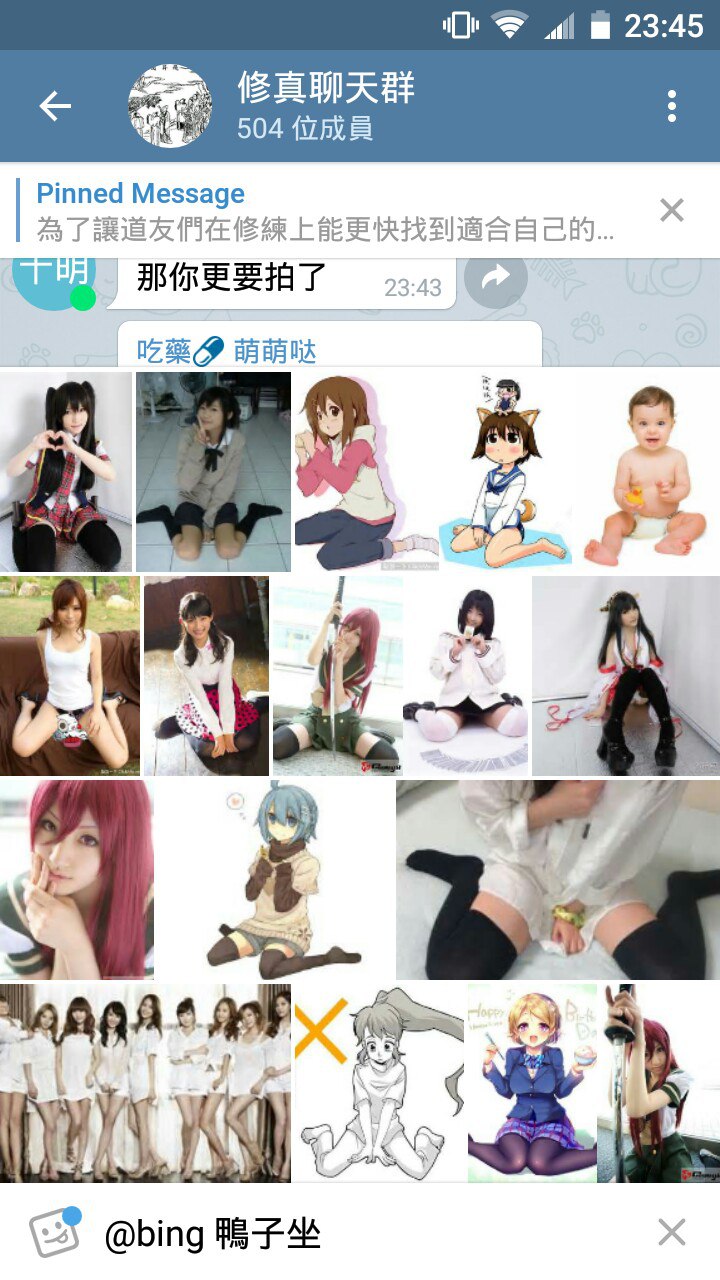Open the 修真聊天群 group info

(325, 107)
